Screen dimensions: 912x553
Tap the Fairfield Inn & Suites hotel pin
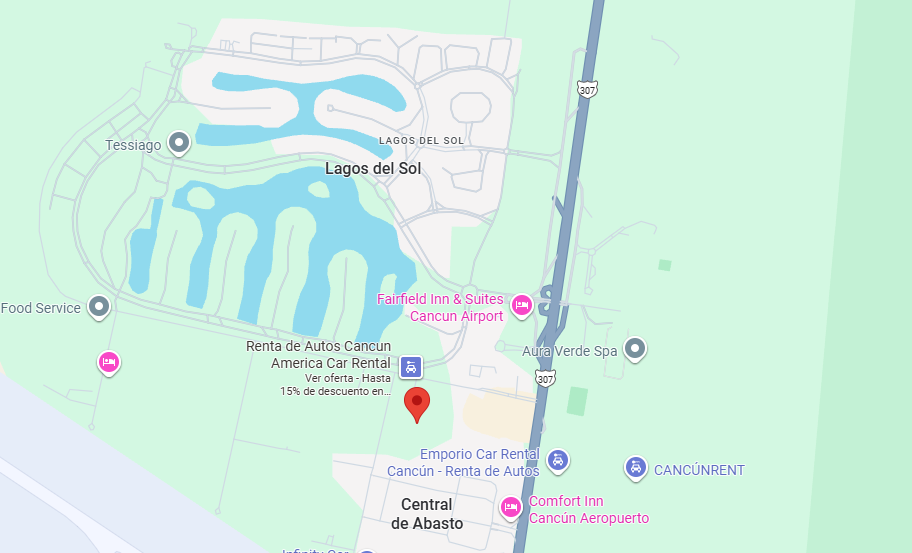(x=521, y=305)
